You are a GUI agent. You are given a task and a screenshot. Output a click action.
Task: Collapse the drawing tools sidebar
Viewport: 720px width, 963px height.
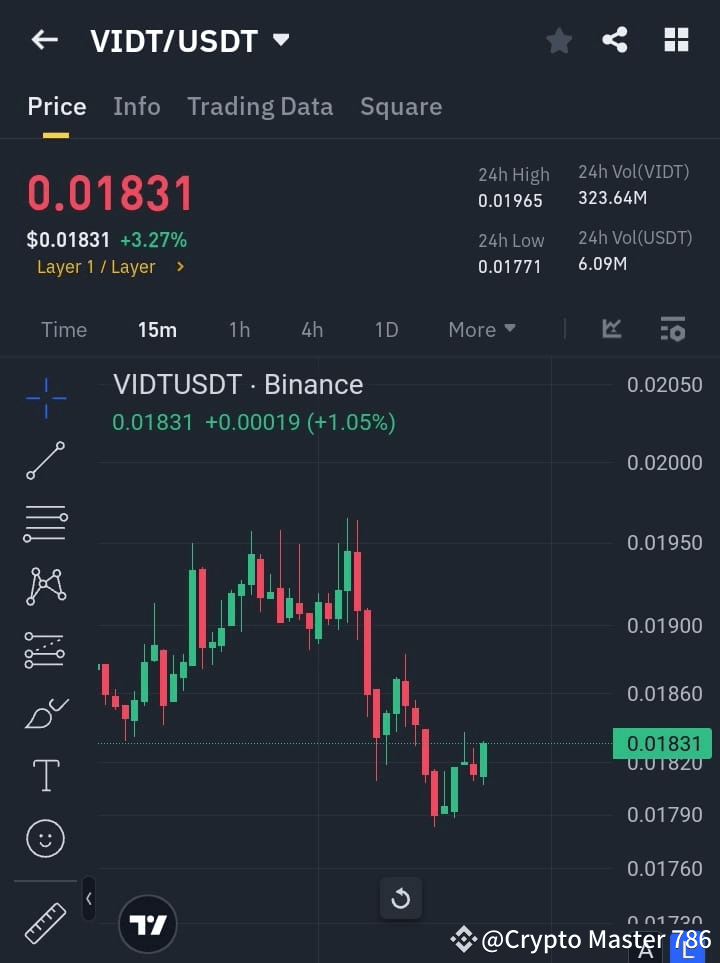(x=88, y=898)
